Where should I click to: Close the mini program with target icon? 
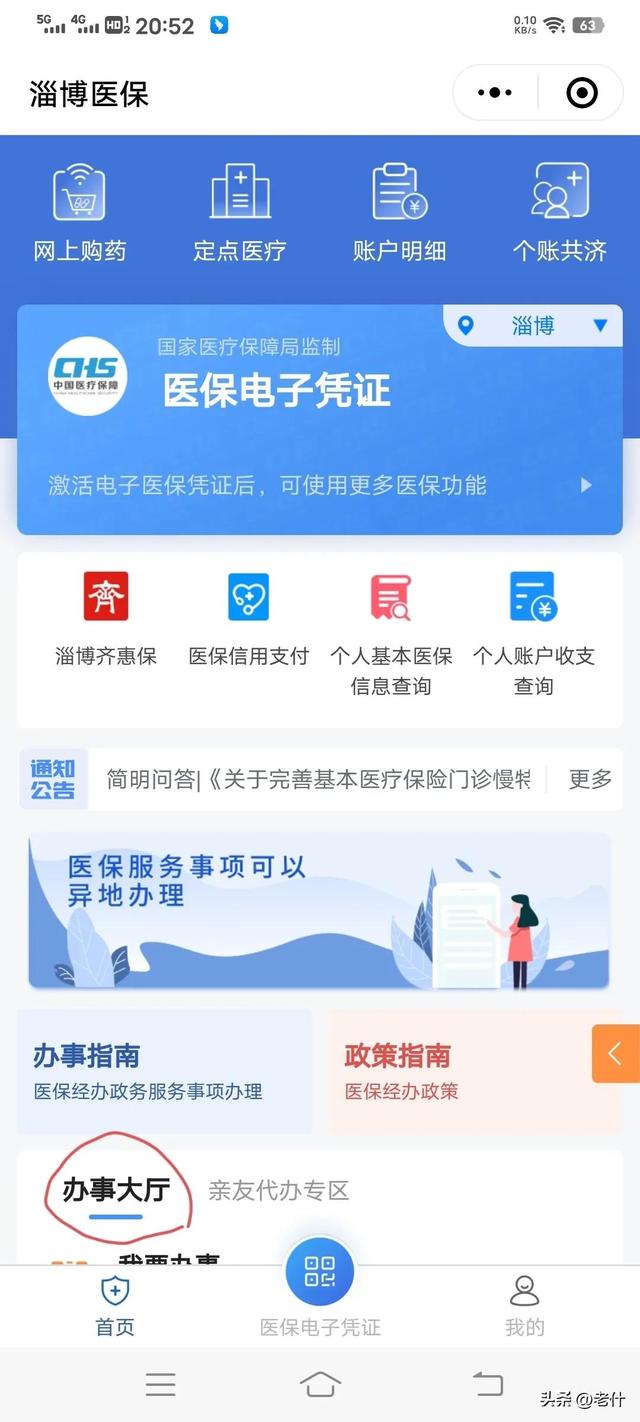point(581,93)
